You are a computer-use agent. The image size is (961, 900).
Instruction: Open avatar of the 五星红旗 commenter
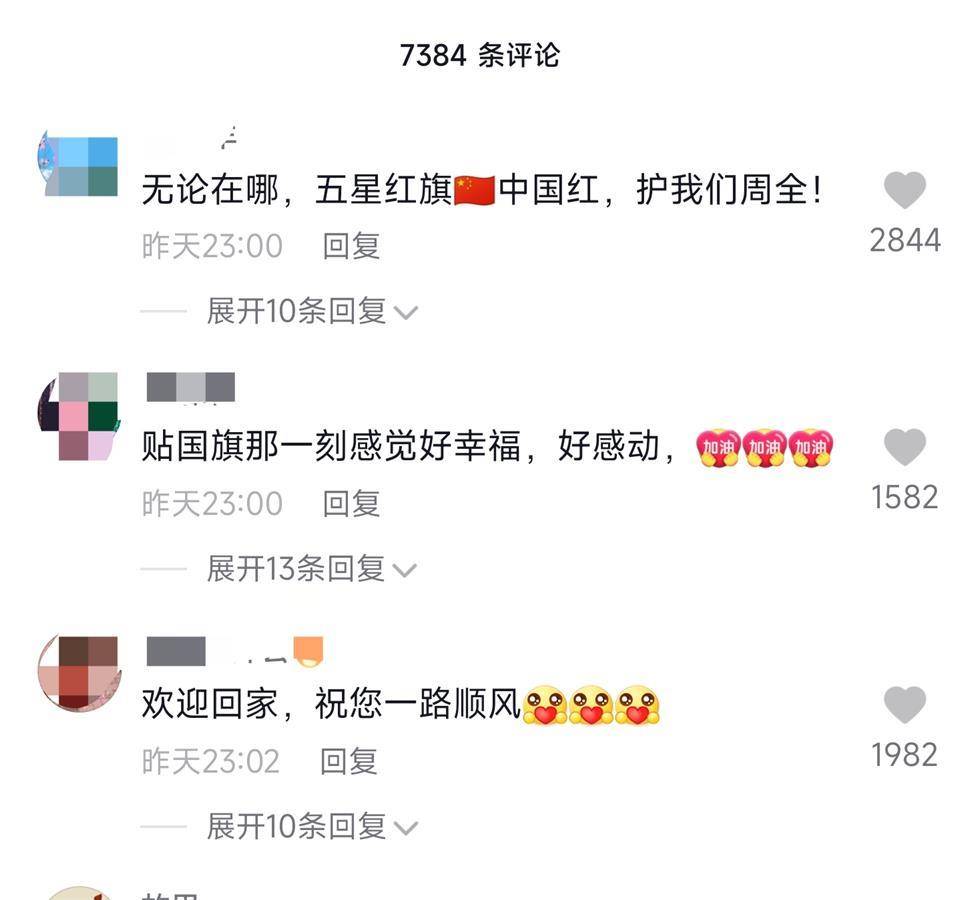tap(78, 165)
